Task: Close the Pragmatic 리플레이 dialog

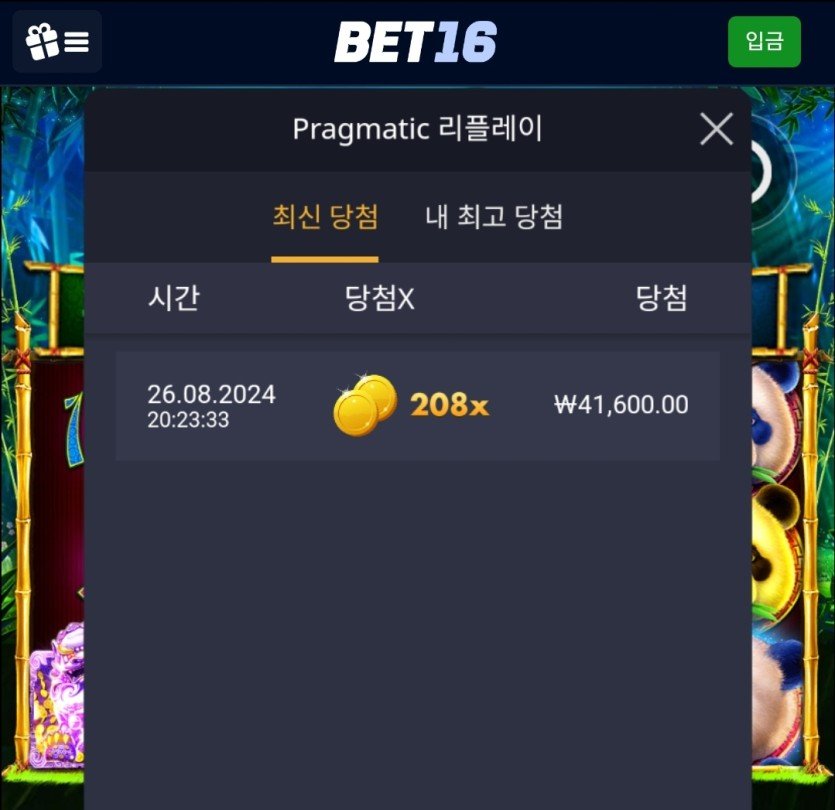Action: click(716, 129)
